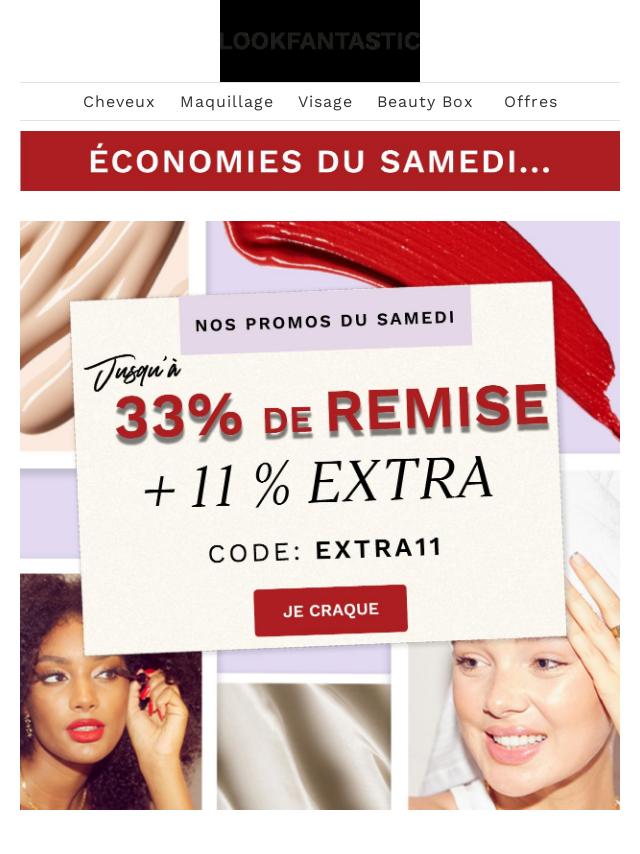Go to the Maquillage section
This screenshot has width=640, height=854.
click(x=226, y=102)
